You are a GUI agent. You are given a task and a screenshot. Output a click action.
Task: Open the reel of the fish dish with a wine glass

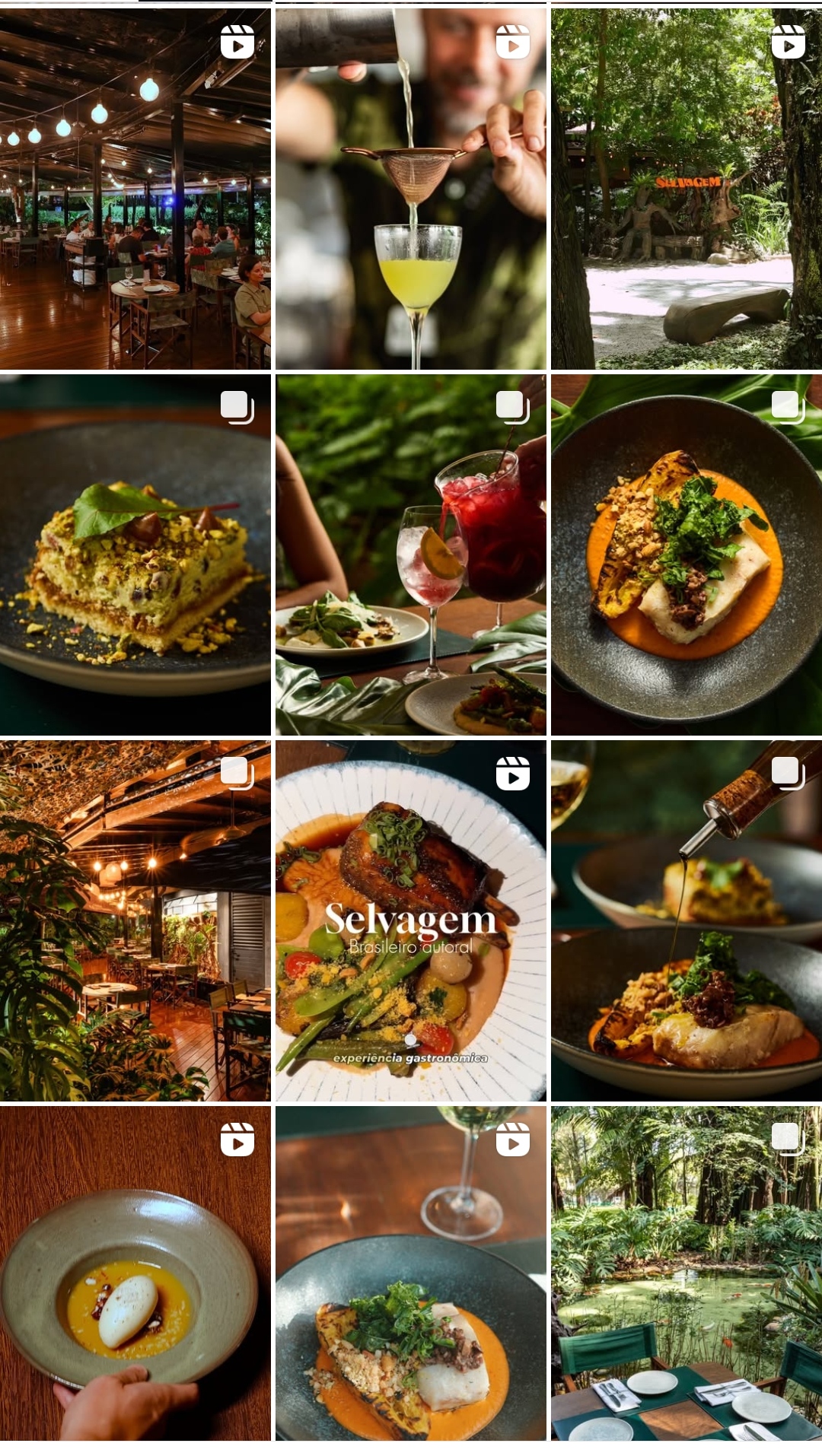(410, 1274)
